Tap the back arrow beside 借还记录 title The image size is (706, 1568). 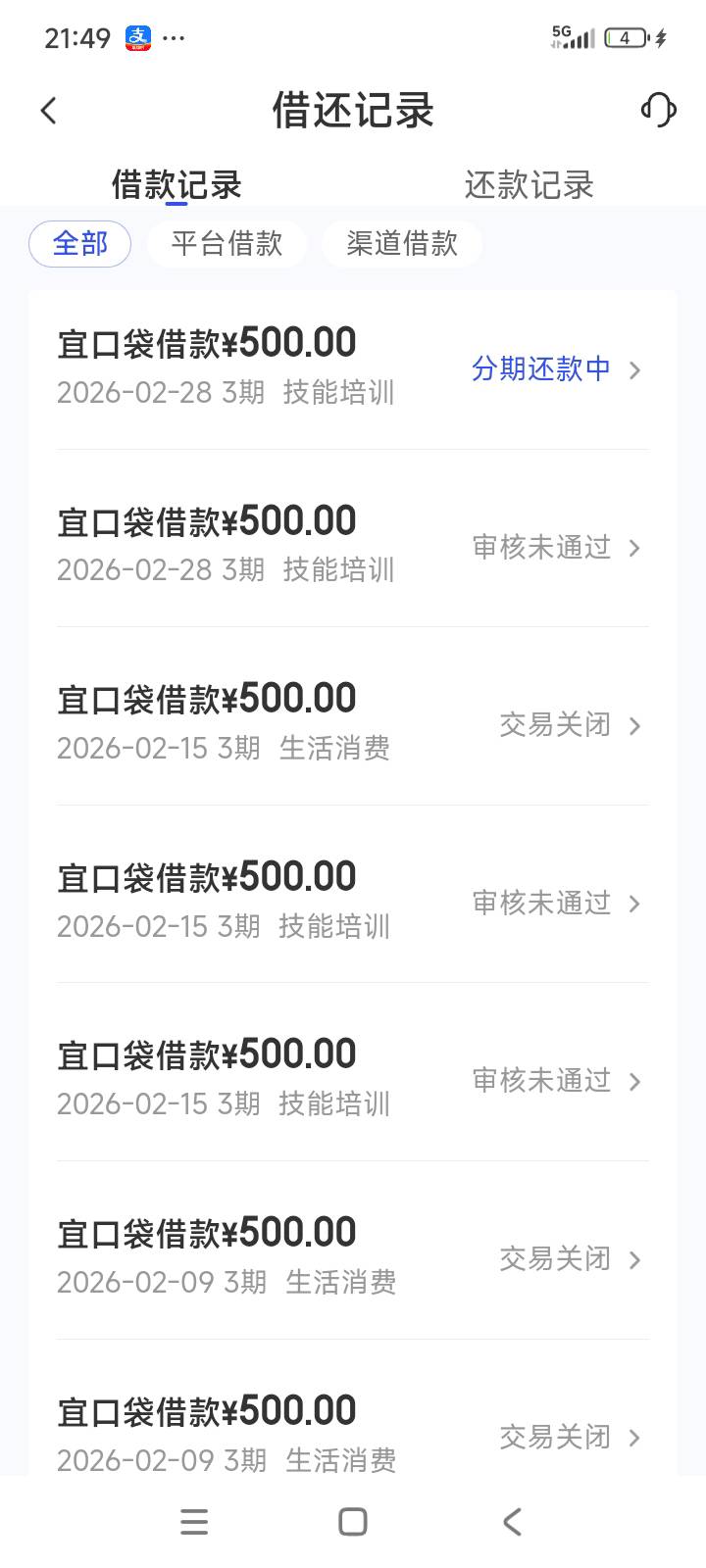pyautogui.click(x=49, y=111)
